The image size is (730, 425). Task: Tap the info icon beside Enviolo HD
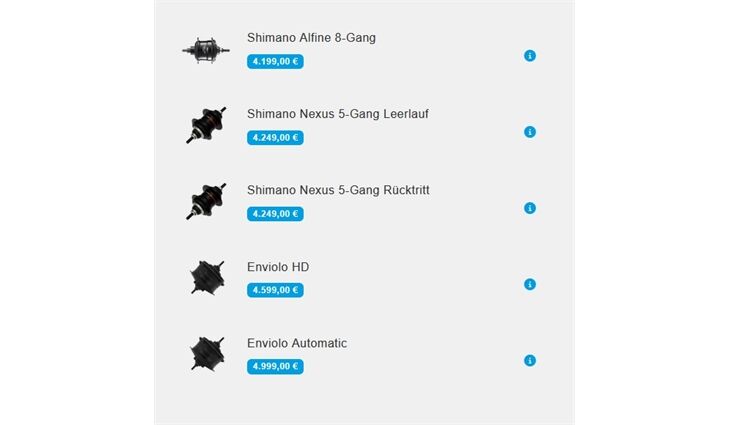[x=530, y=284]
